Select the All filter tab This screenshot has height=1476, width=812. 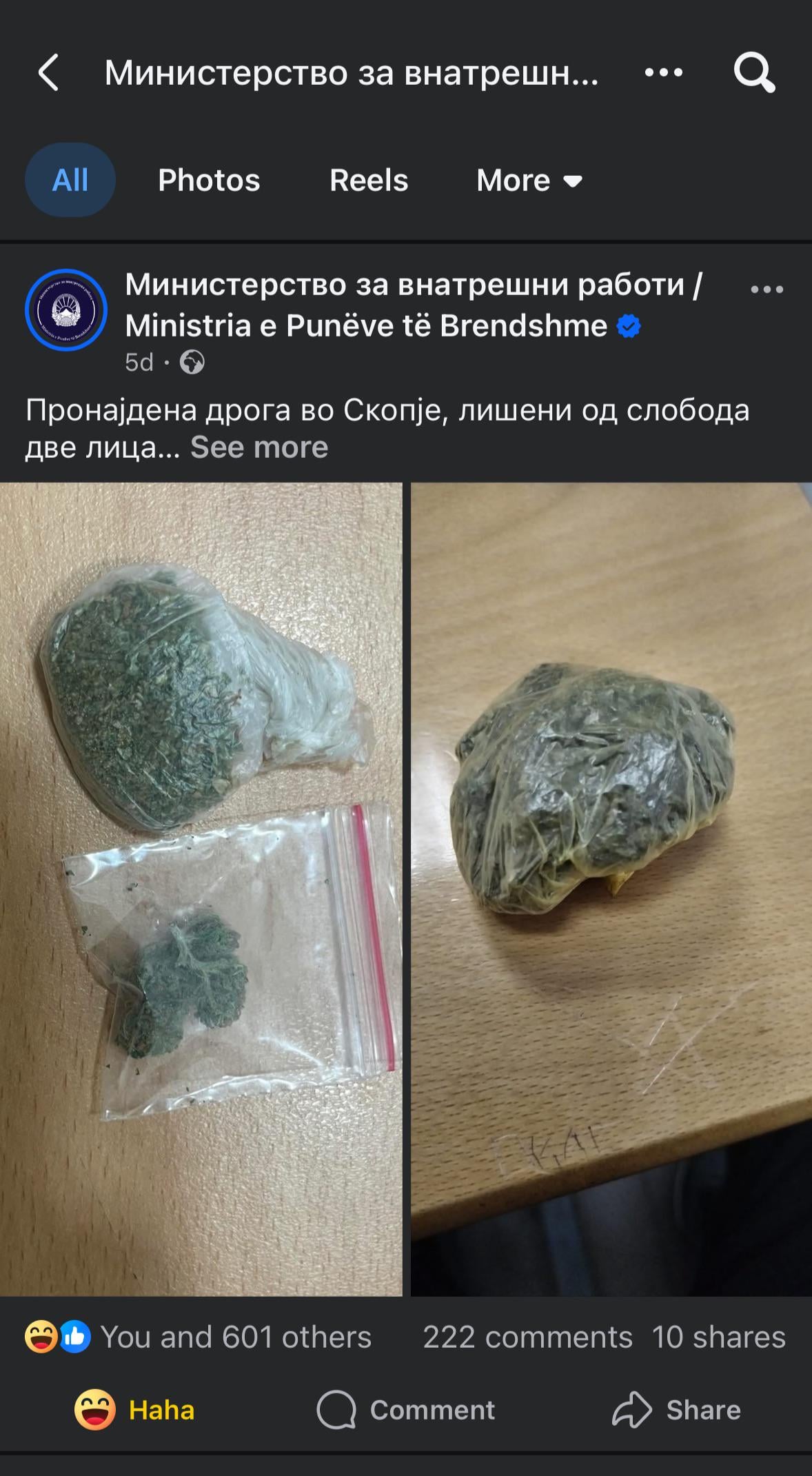(70, 181)
